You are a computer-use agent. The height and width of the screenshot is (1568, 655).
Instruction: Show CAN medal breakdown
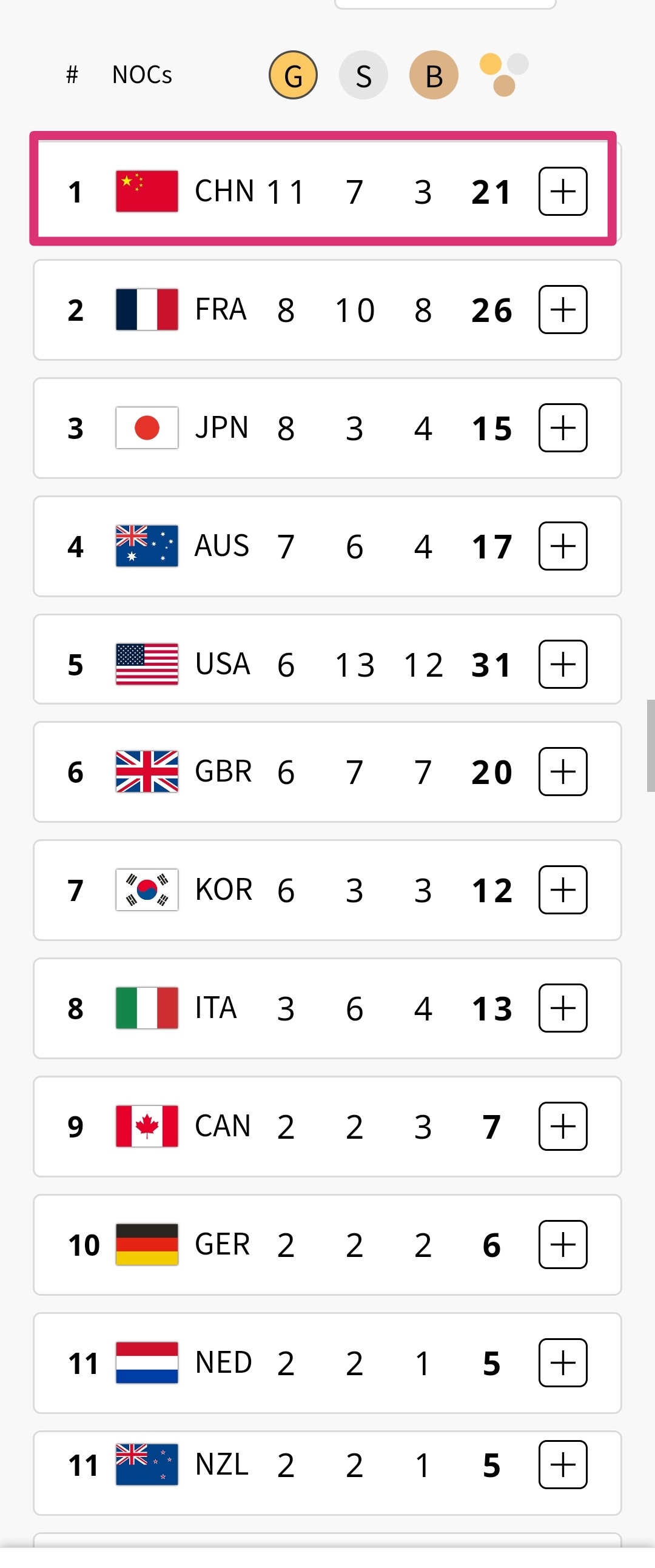coord(562,1126)
